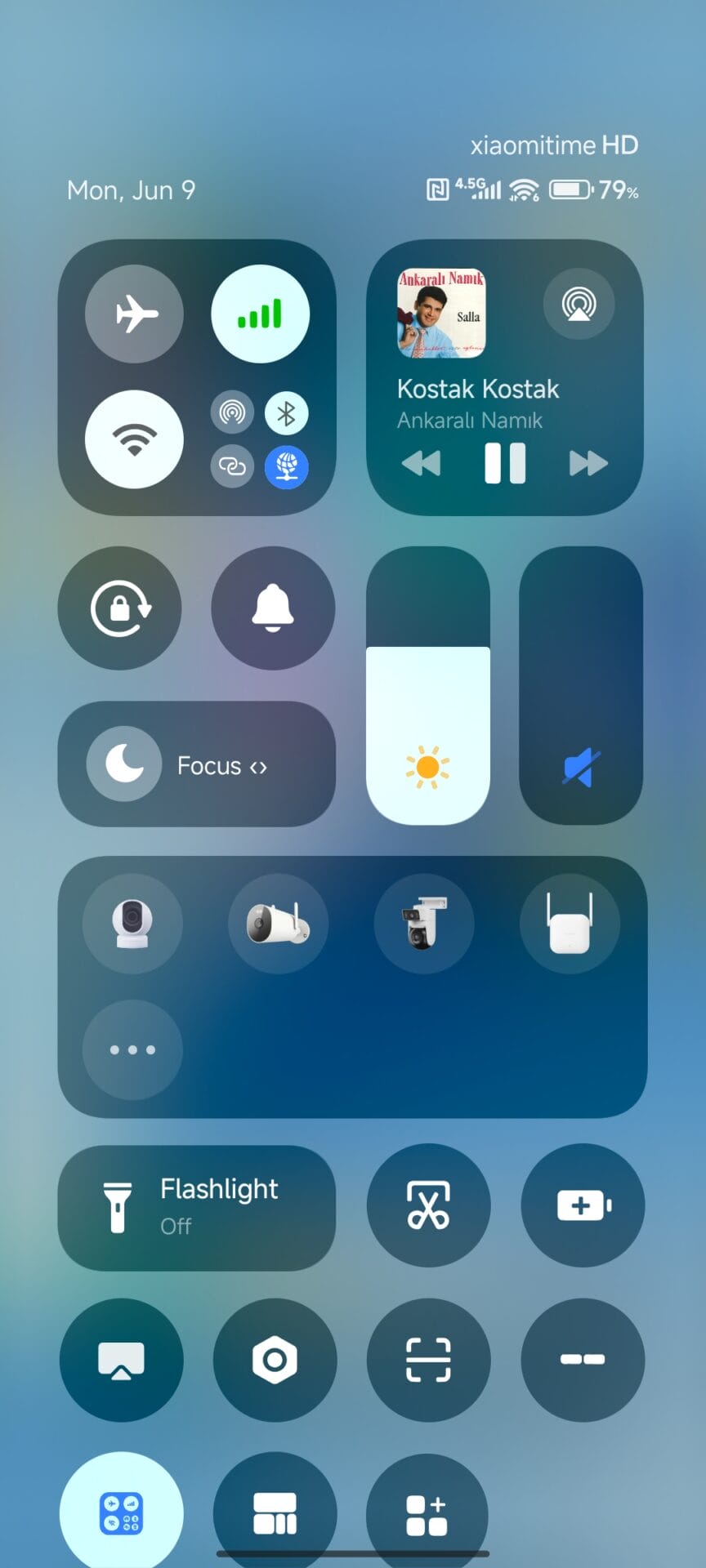This screenshot has width=706, height=1568.
Task: Toggle rotation lock
Action: coord(120,608)
